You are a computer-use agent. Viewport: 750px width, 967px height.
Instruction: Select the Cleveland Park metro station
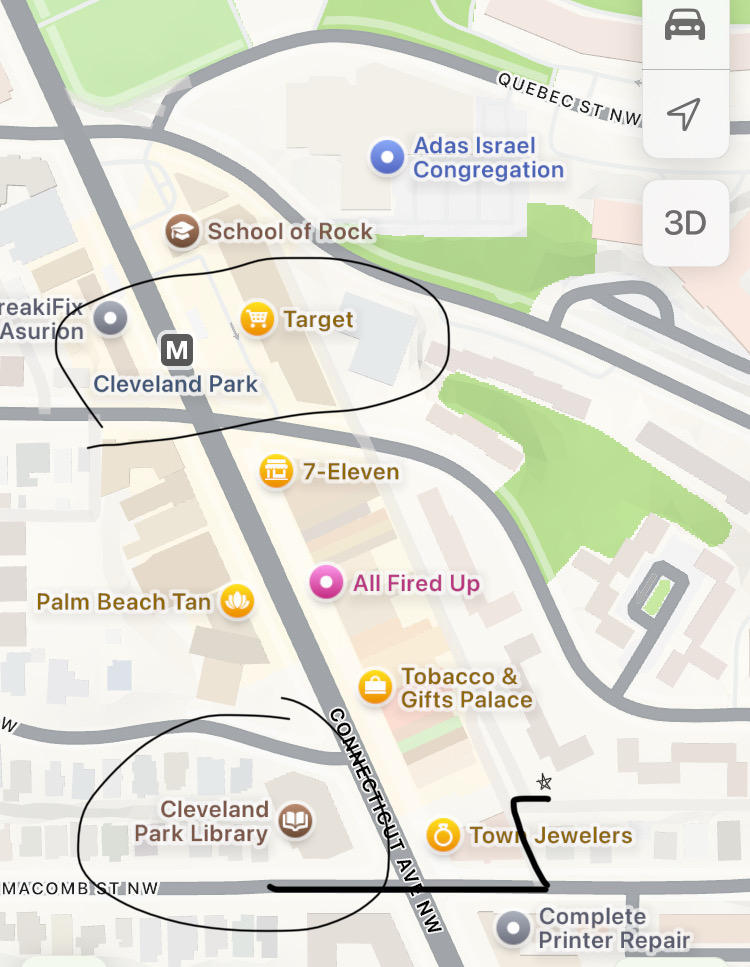coord(177,351)
